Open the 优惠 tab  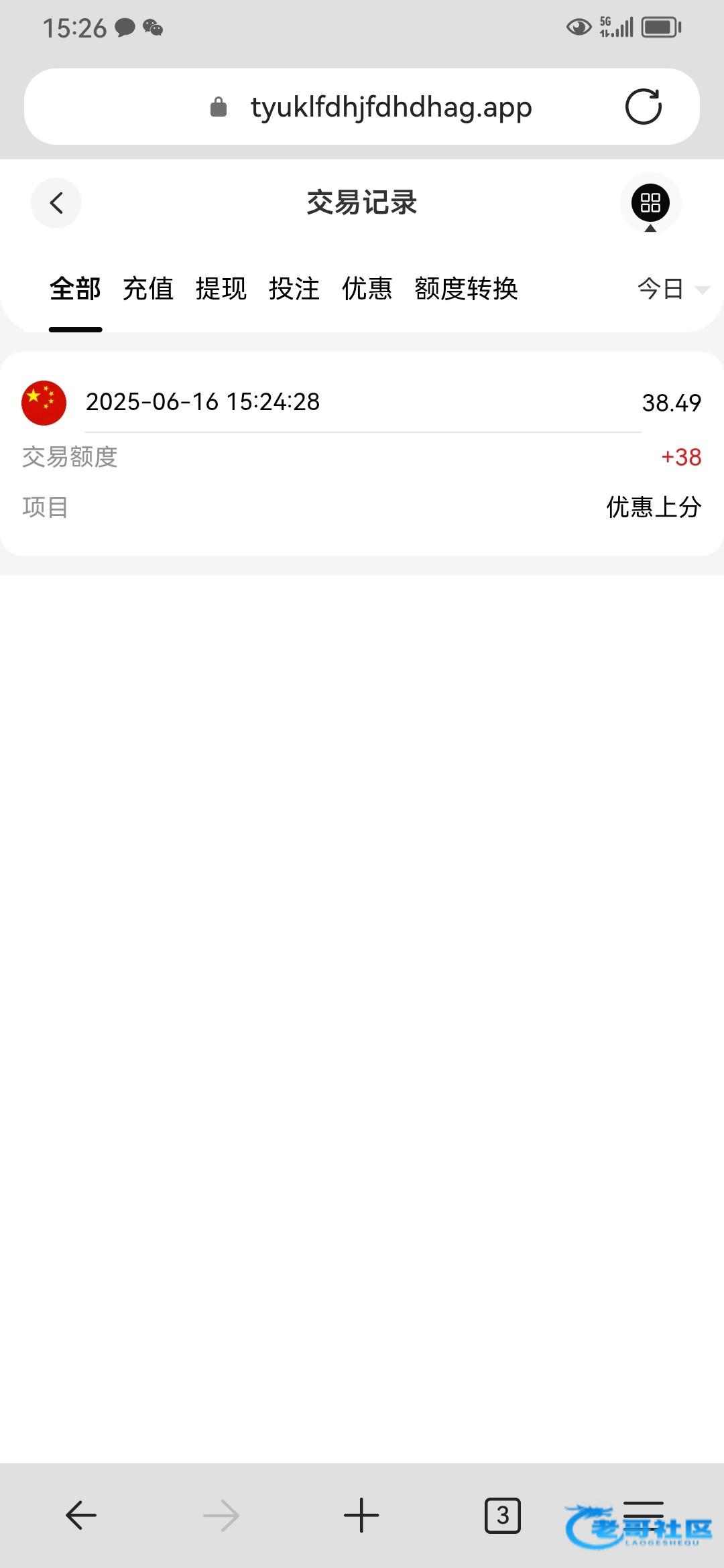click(367, 289)
